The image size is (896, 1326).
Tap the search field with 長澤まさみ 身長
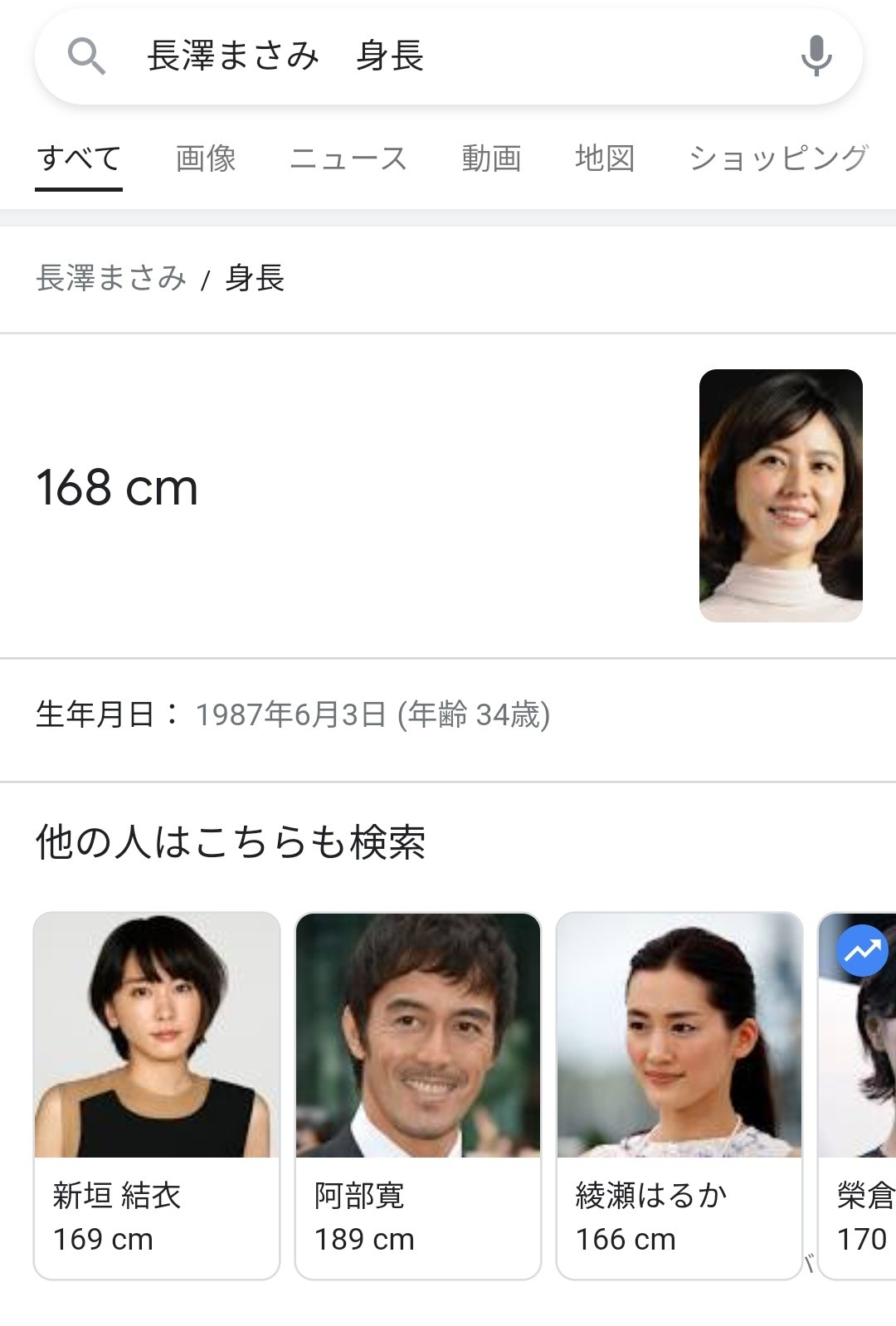click(431, 56)
